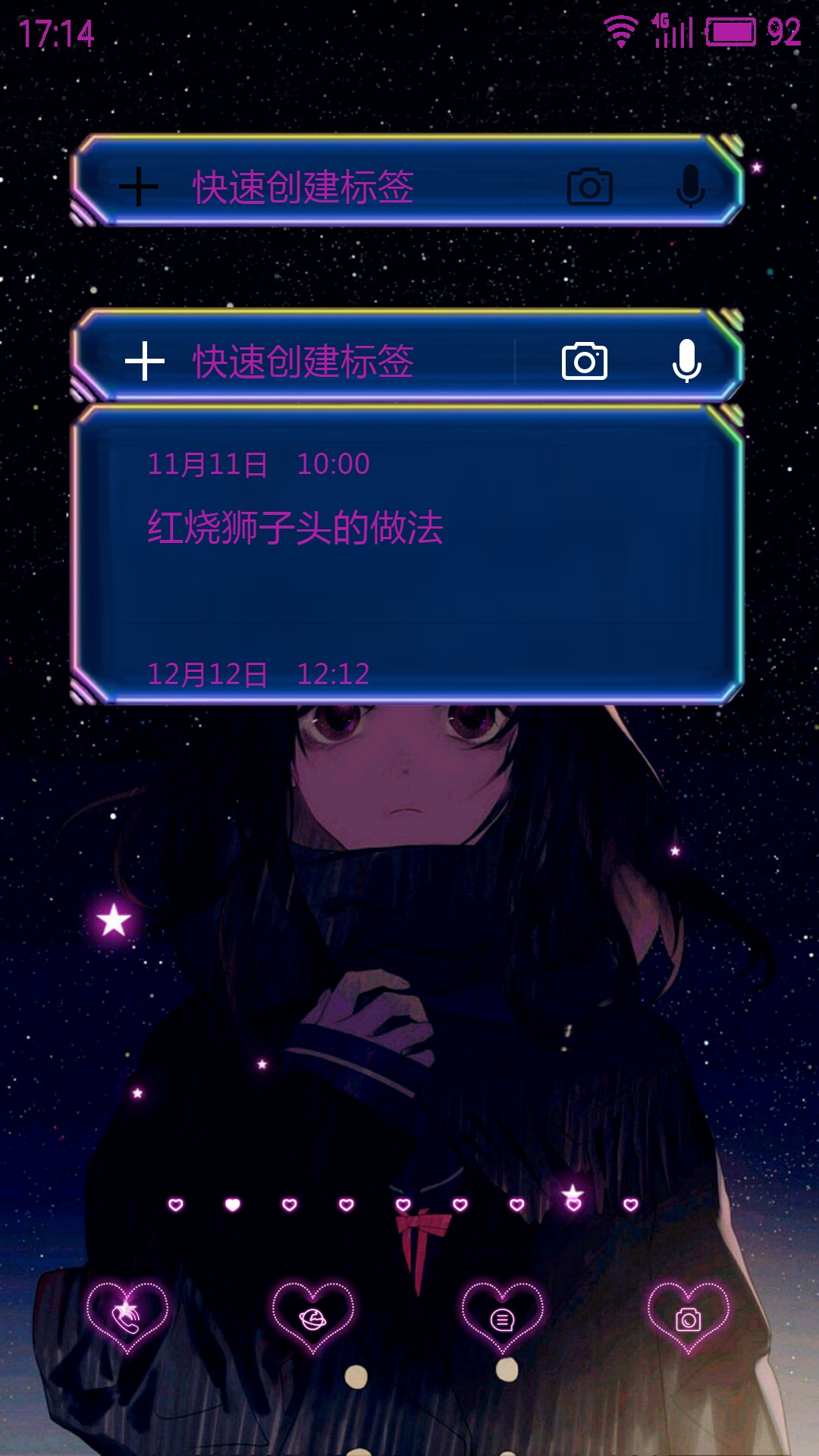Tap 快速创建标签 in the widget with notes
Screen dimensions: 819x1456
tap(303, 361)
